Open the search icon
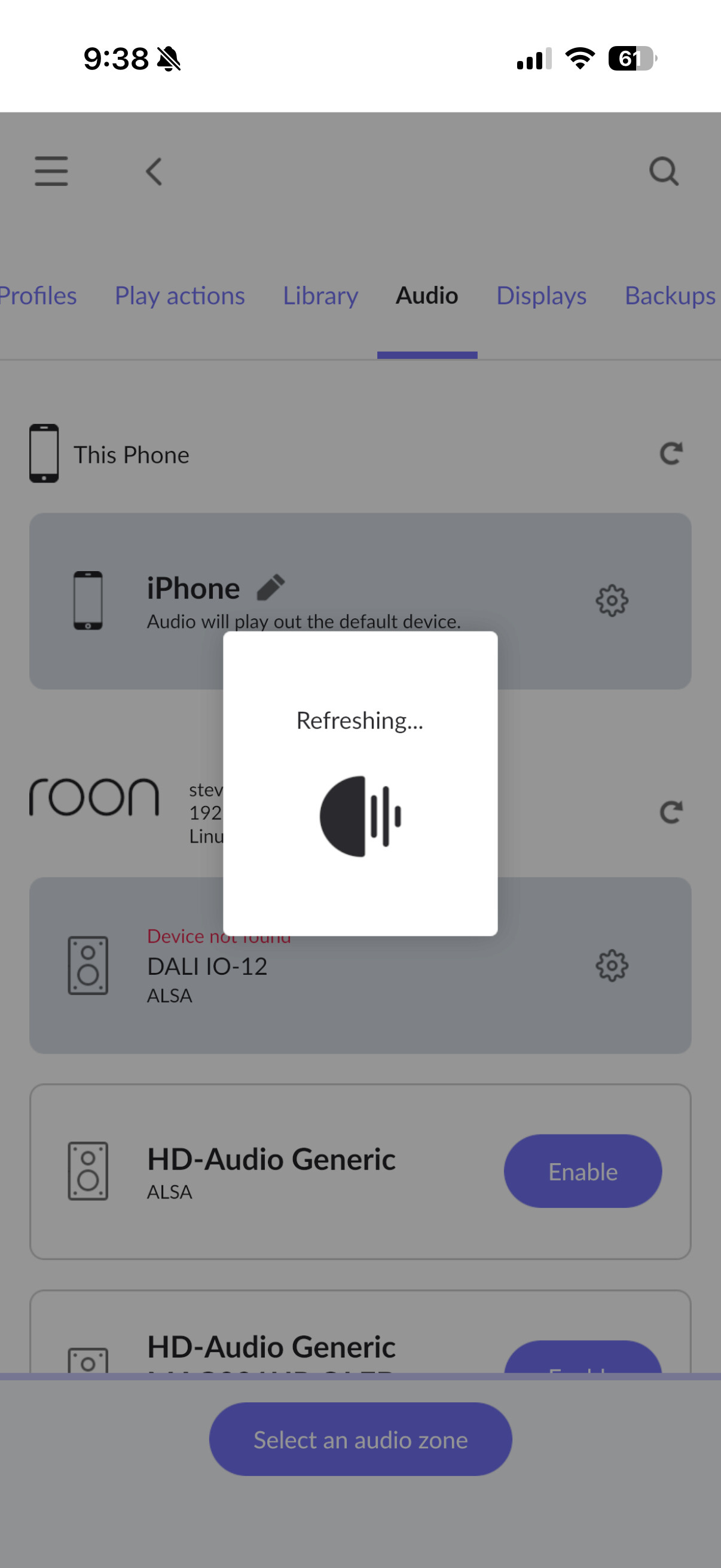This screenshot has width=721, height=1568. (x=664, y=171)
